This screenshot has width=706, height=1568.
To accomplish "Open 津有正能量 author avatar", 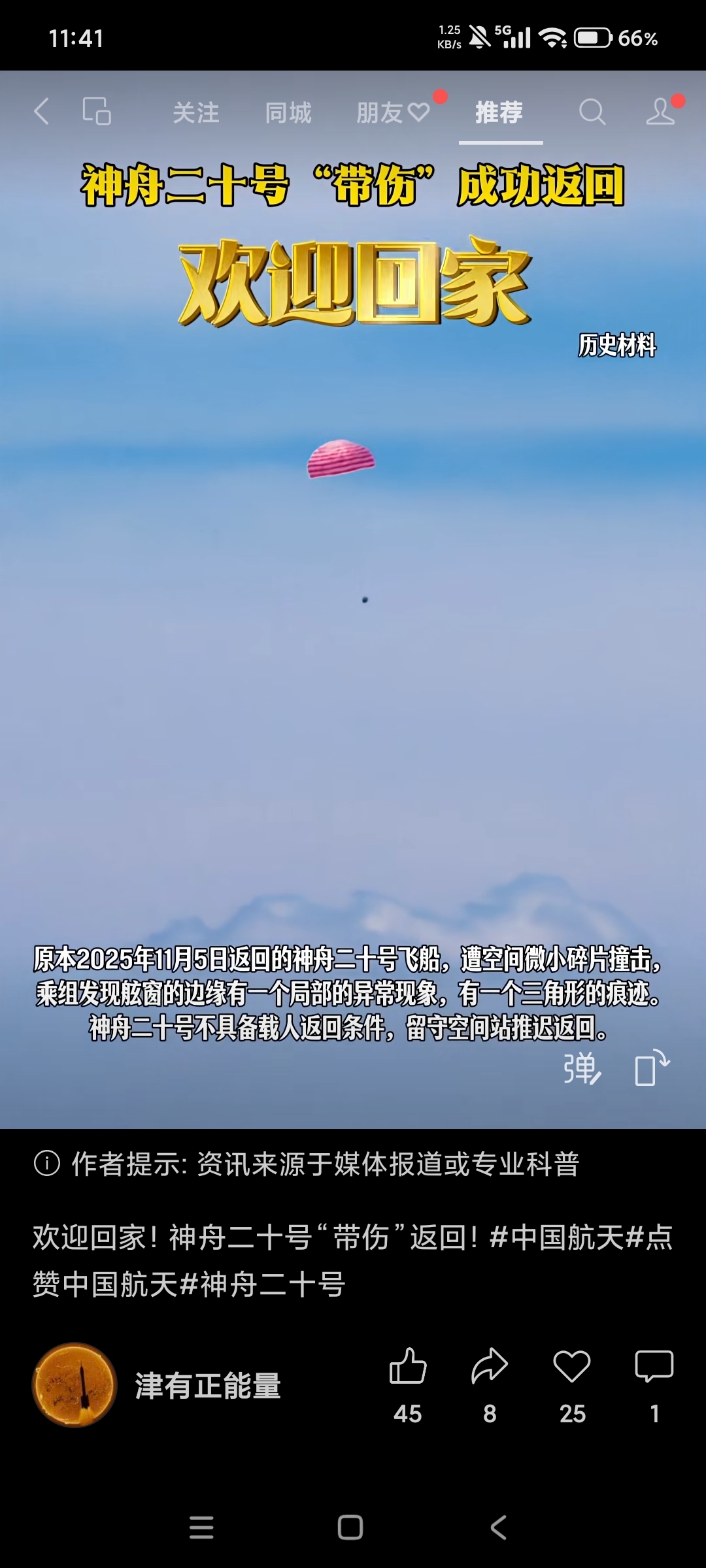I will [x=75, y=1384].
